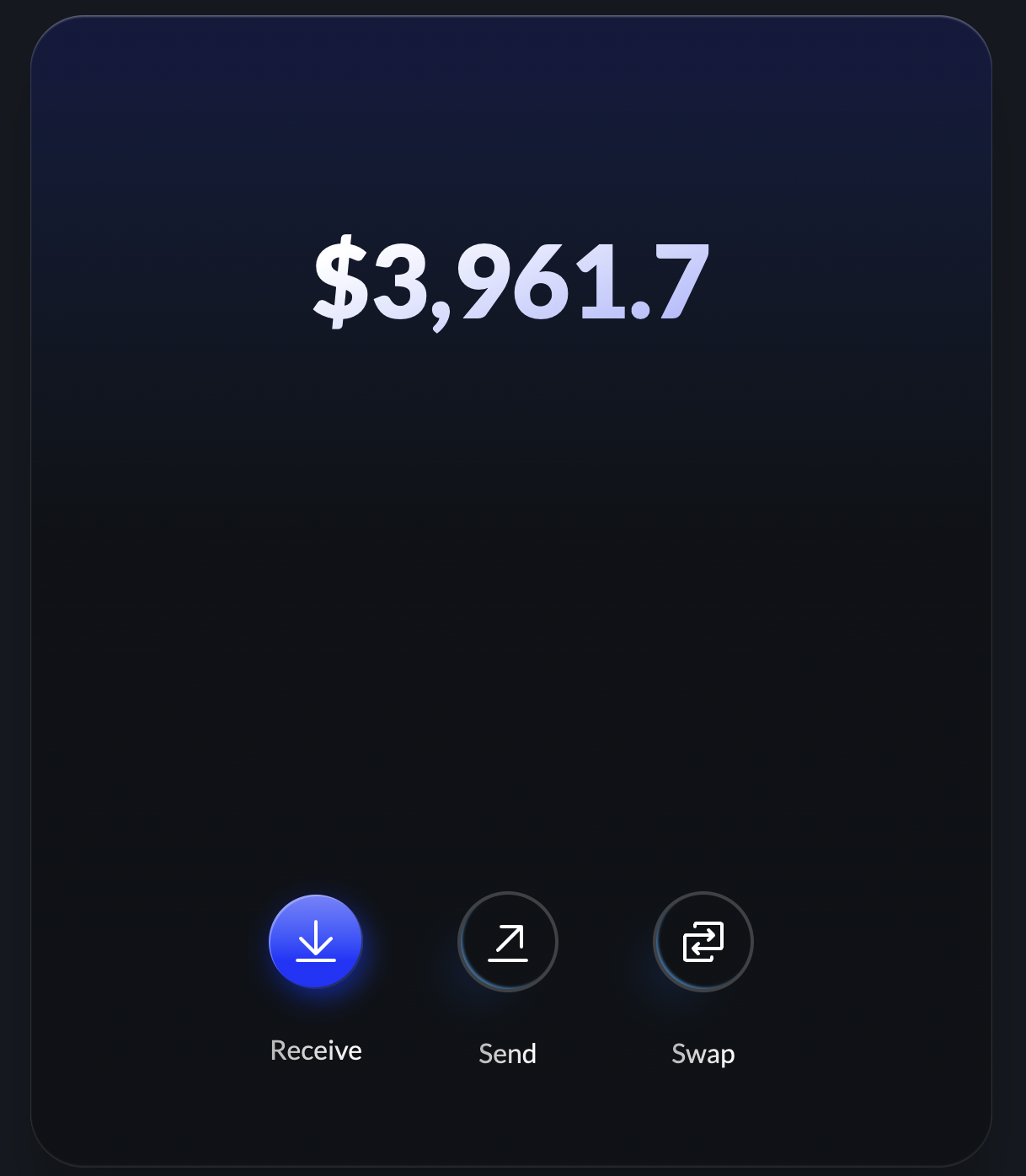Tap the Receive button

coord(316,941)
